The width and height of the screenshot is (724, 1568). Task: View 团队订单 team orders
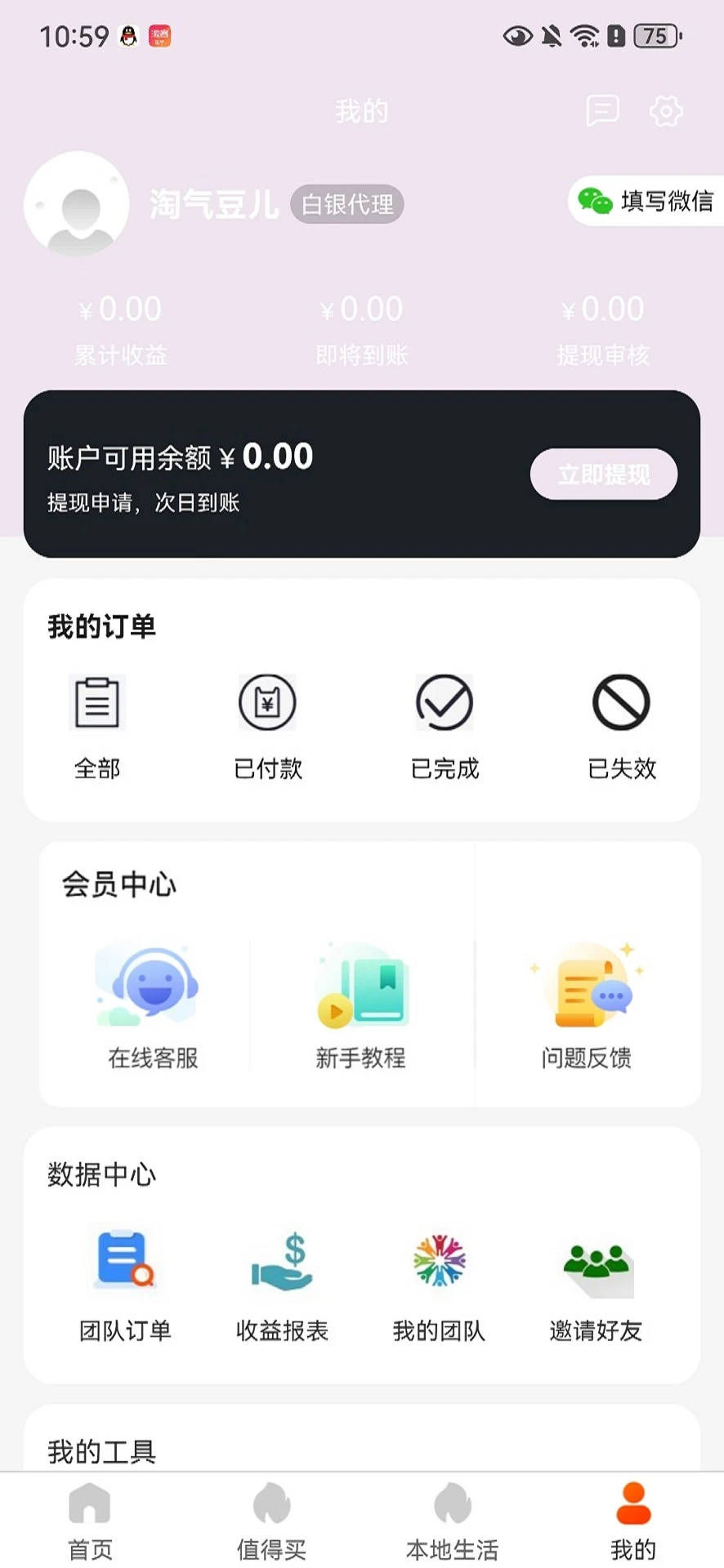coord(124,1282)
